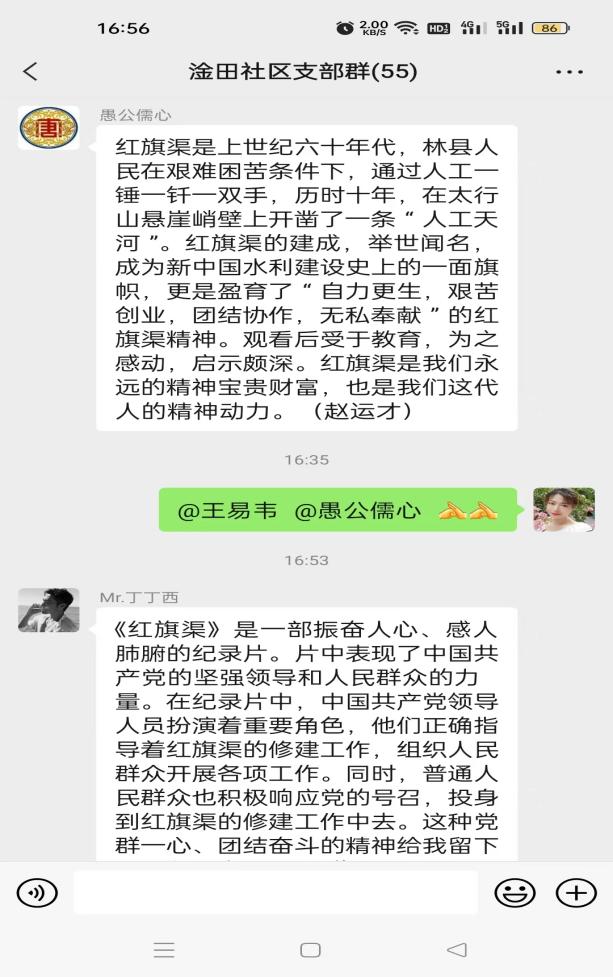The width and height of the screenshot is (613, 977).
Task: Switch to voice message input
Action: [x=38, y=893]
